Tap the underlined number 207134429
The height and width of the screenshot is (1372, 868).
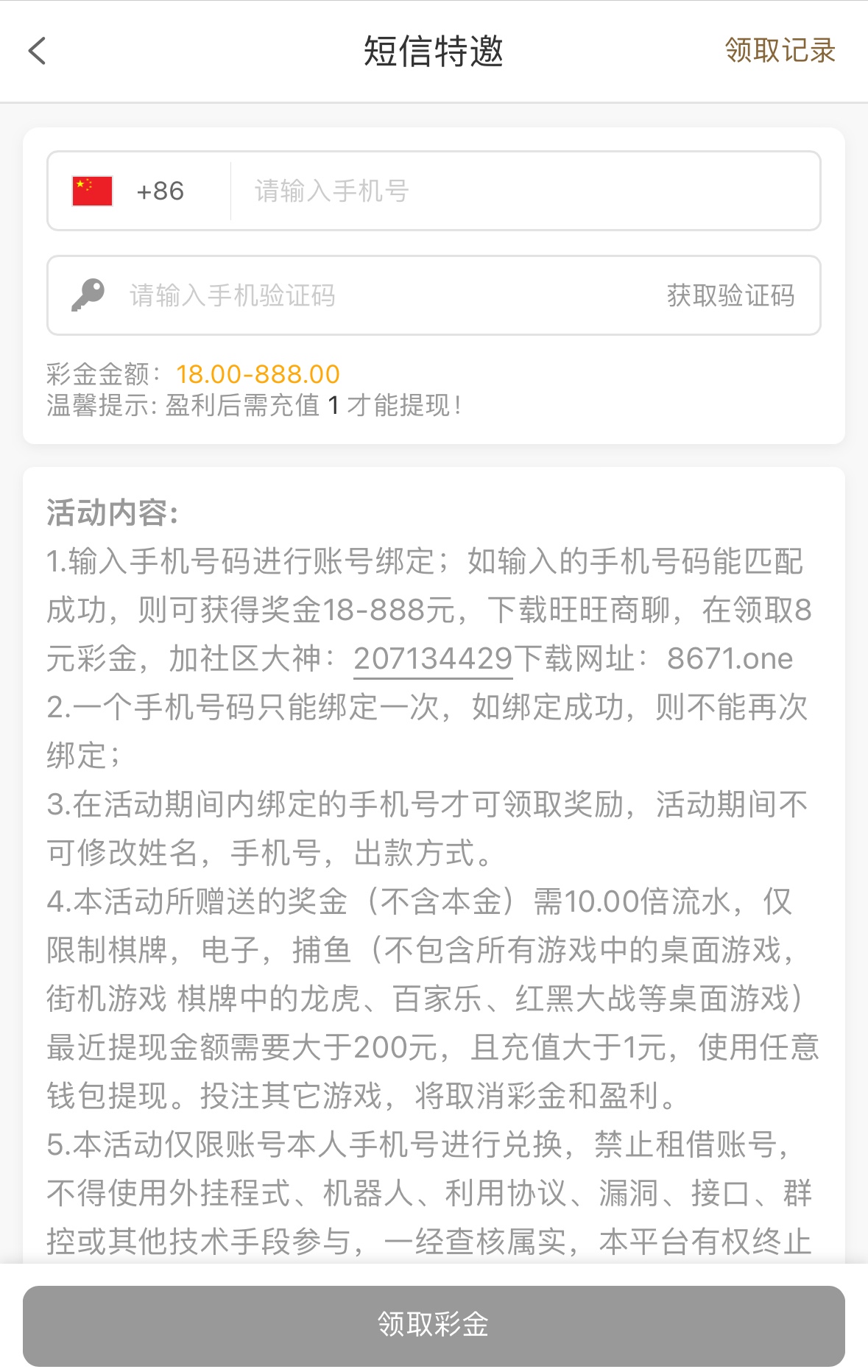coord(433,658)
